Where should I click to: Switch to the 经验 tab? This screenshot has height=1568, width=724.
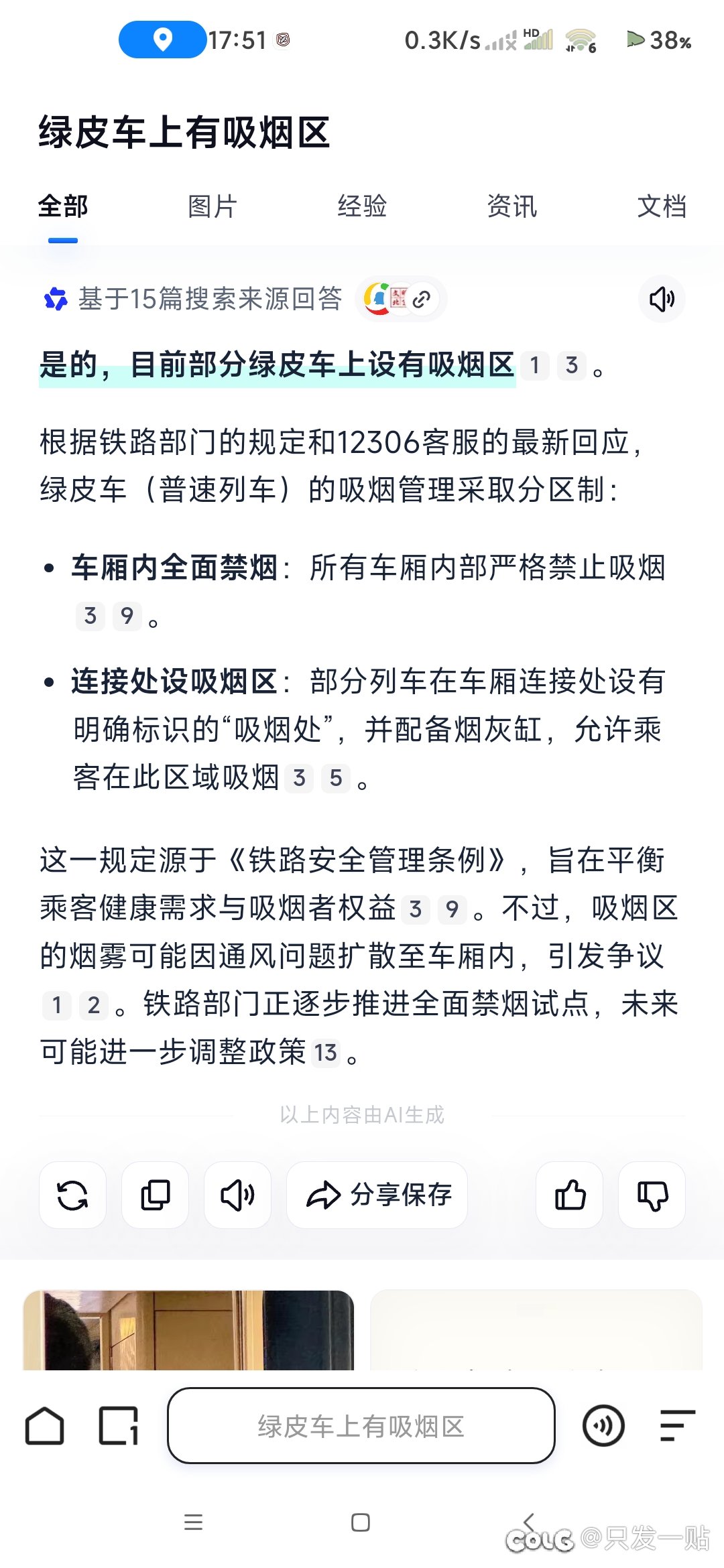click(362, 206)
